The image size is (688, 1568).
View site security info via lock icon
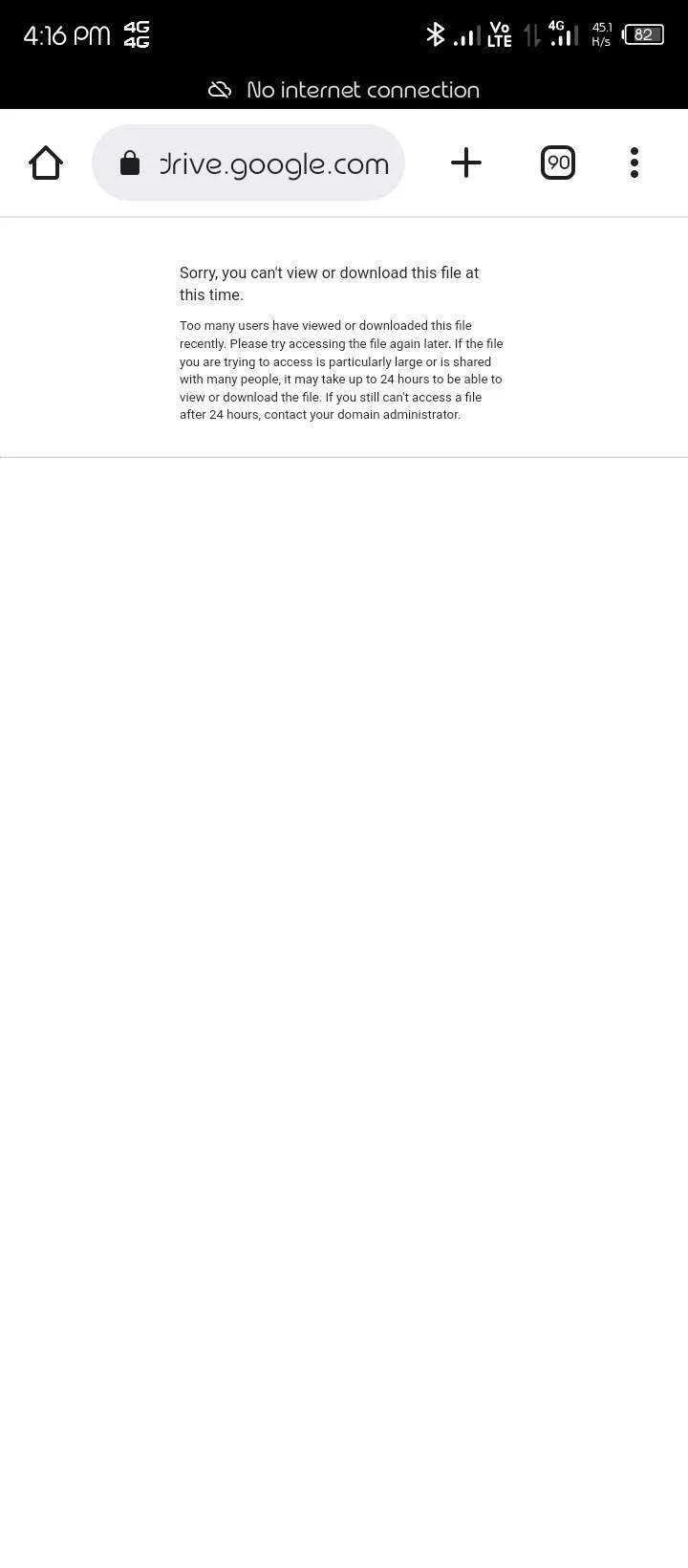(x=130, y=163)
